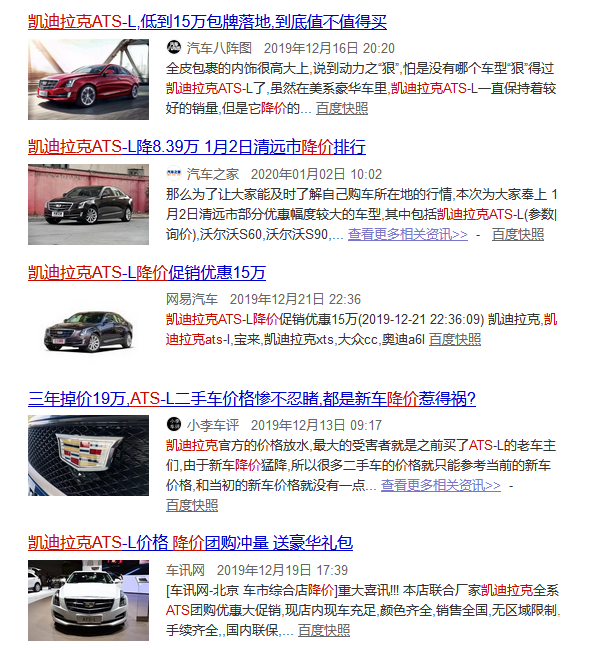
Task: Open 百度快照 for the 网易汽车 result
Action: pyautogui.click(x=454, y=339)
